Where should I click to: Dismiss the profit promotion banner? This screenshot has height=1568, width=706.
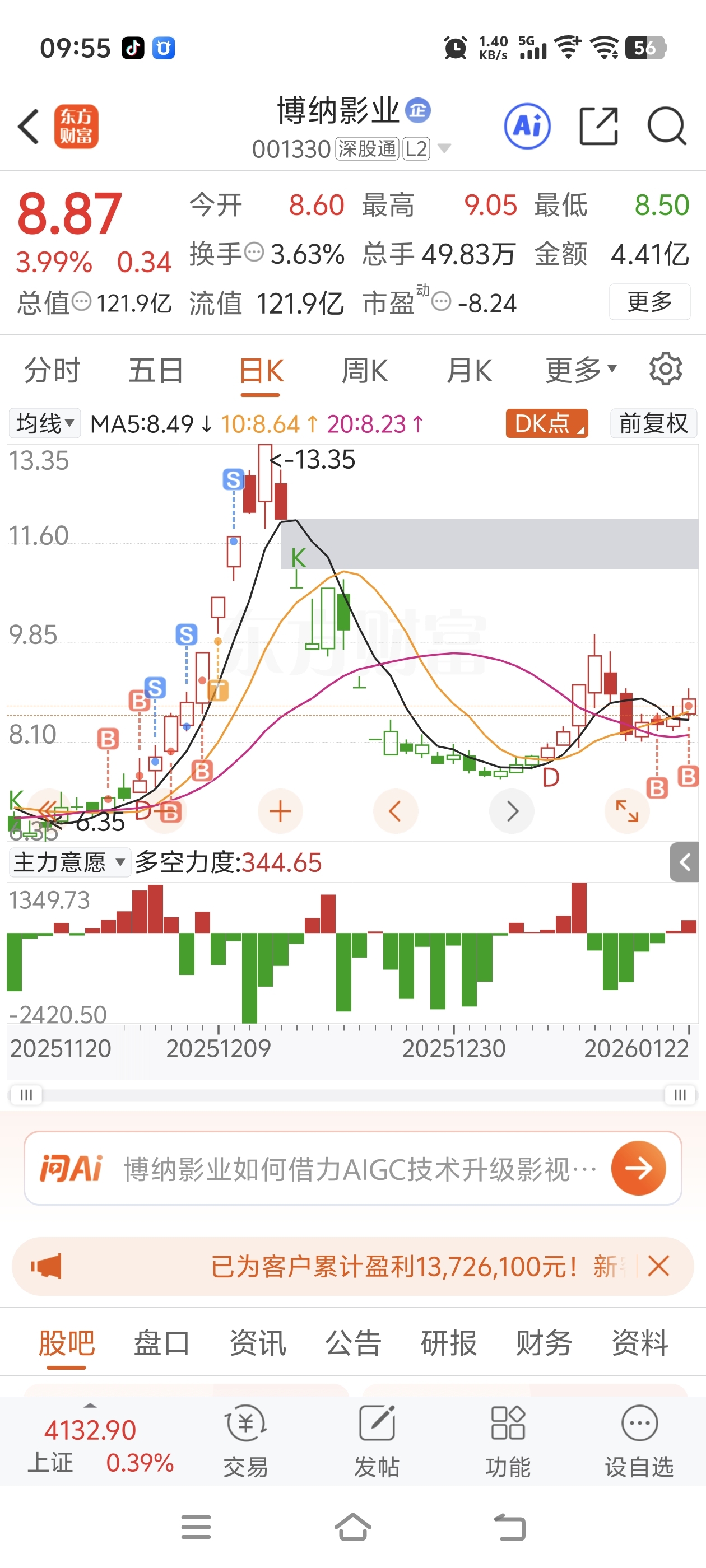[658, 1267]
